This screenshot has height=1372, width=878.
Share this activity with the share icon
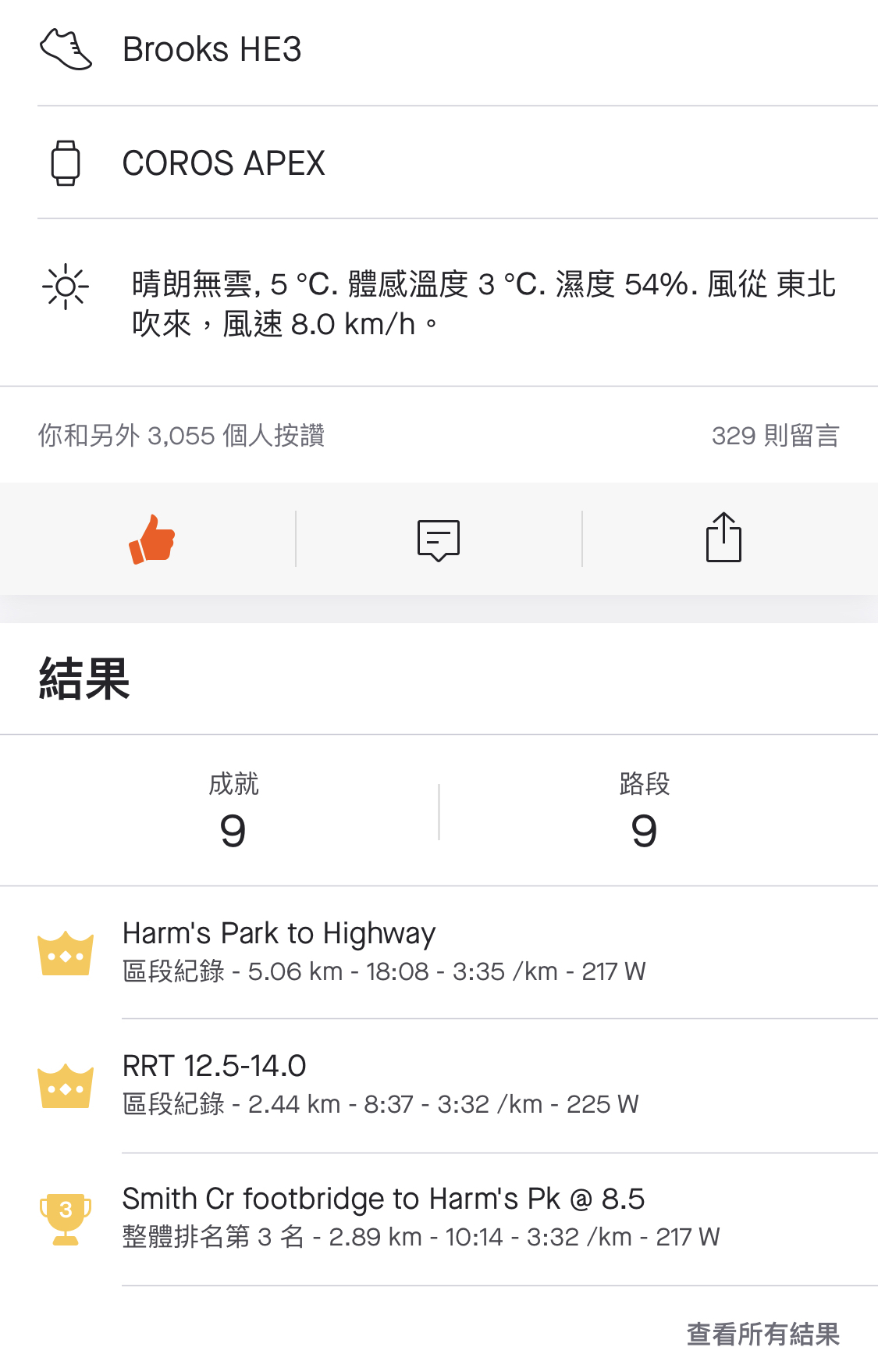coord(723,538)
